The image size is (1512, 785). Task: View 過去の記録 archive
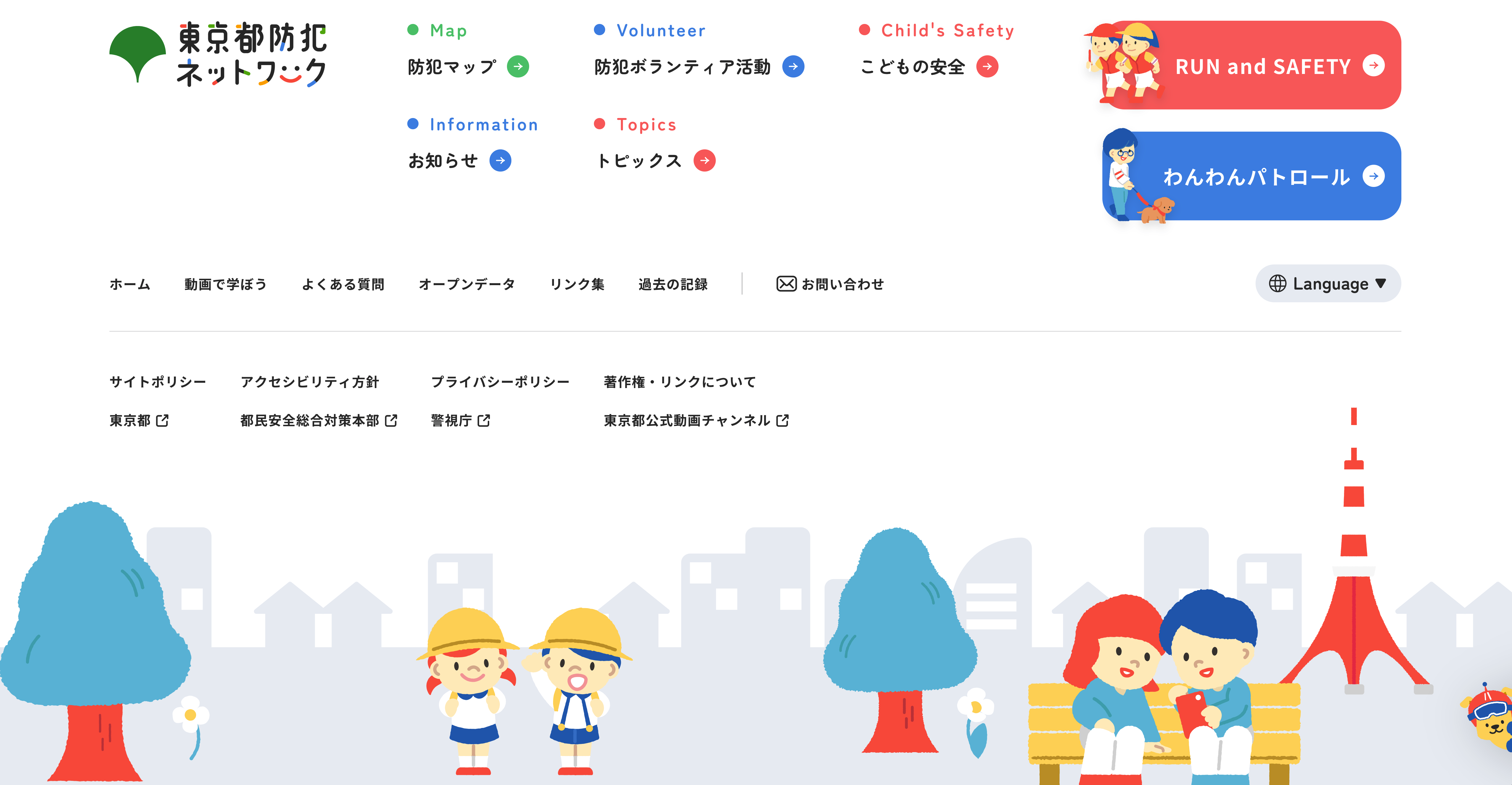pyautogui.click(x=673, y=284)
